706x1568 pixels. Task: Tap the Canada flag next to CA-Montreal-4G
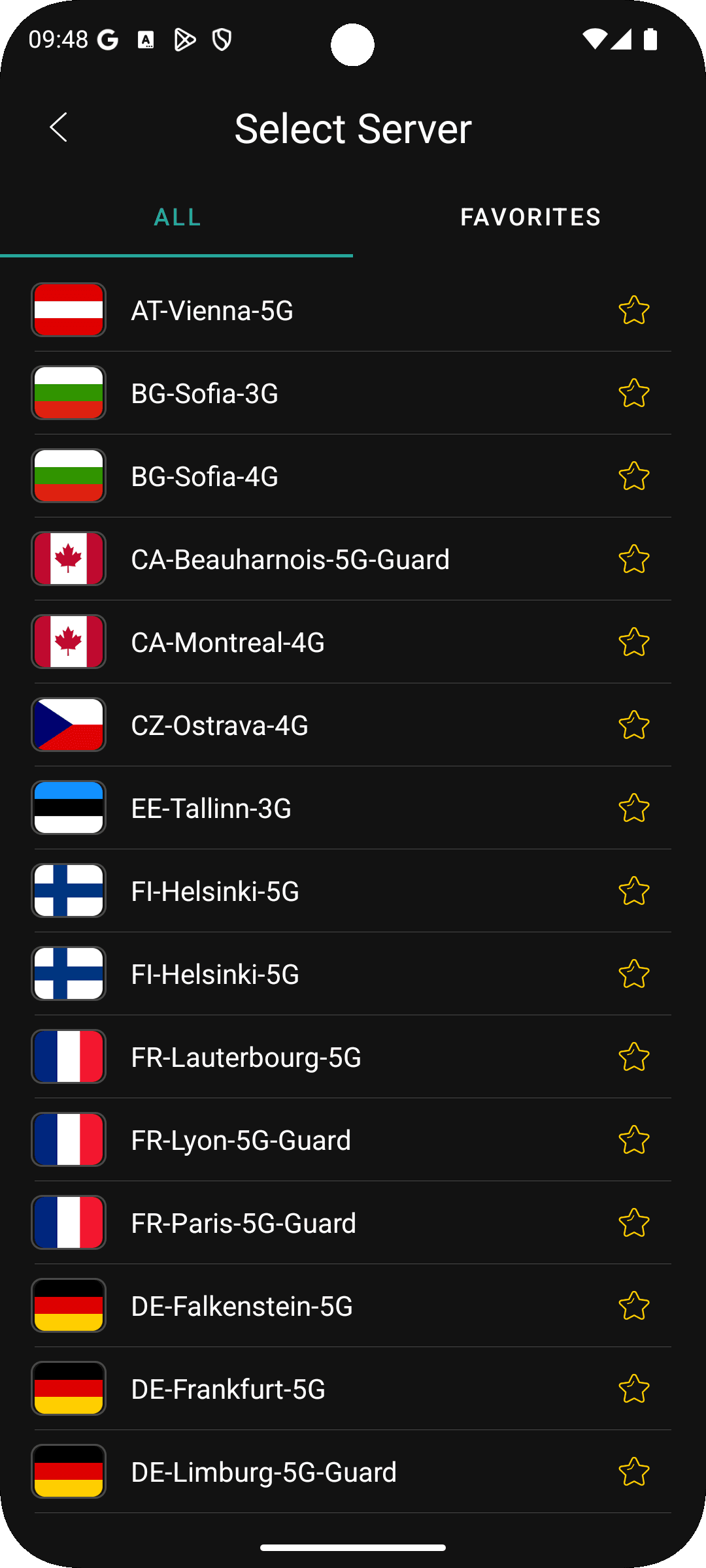click(x=68, y=642)
